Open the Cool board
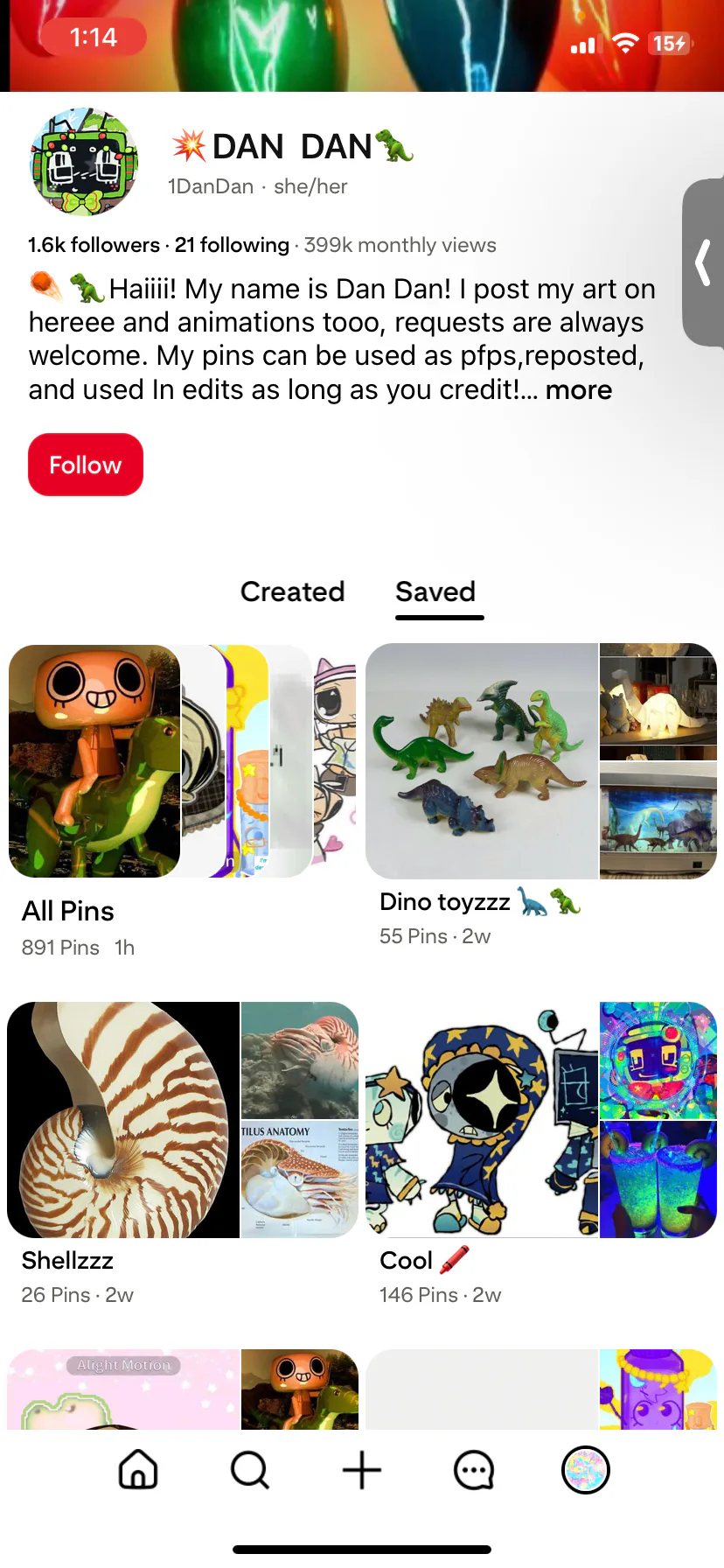Viewport: 724px width, 1568px height. pos(540,1120)
